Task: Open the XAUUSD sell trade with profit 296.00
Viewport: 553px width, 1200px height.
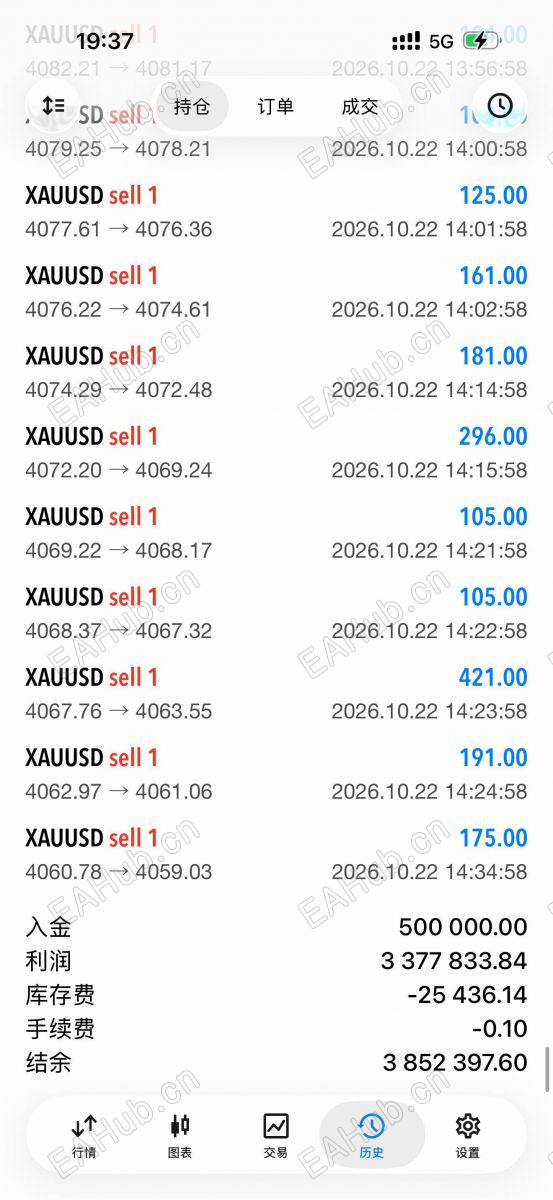Action: [x=276, y=452]
